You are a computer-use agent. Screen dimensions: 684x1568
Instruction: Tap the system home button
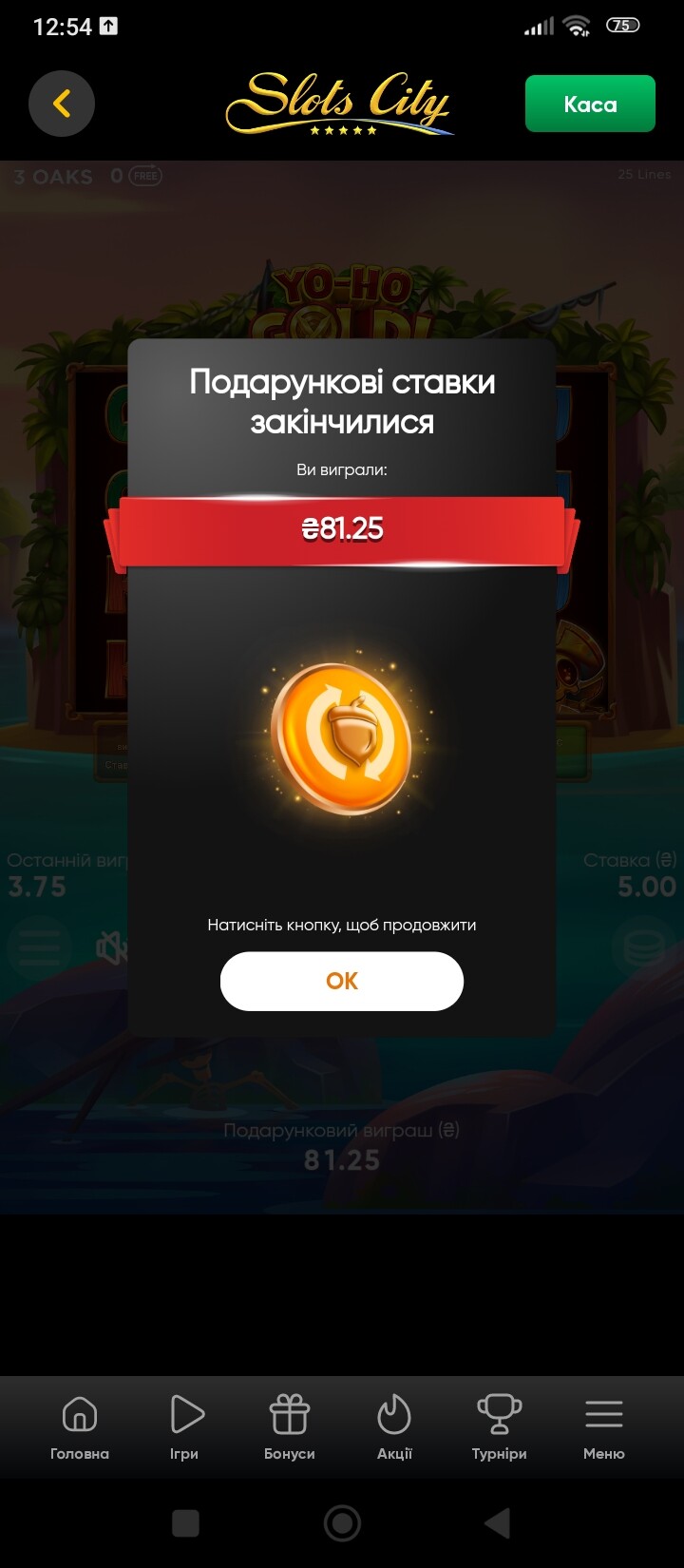[x=342, y=1523]
